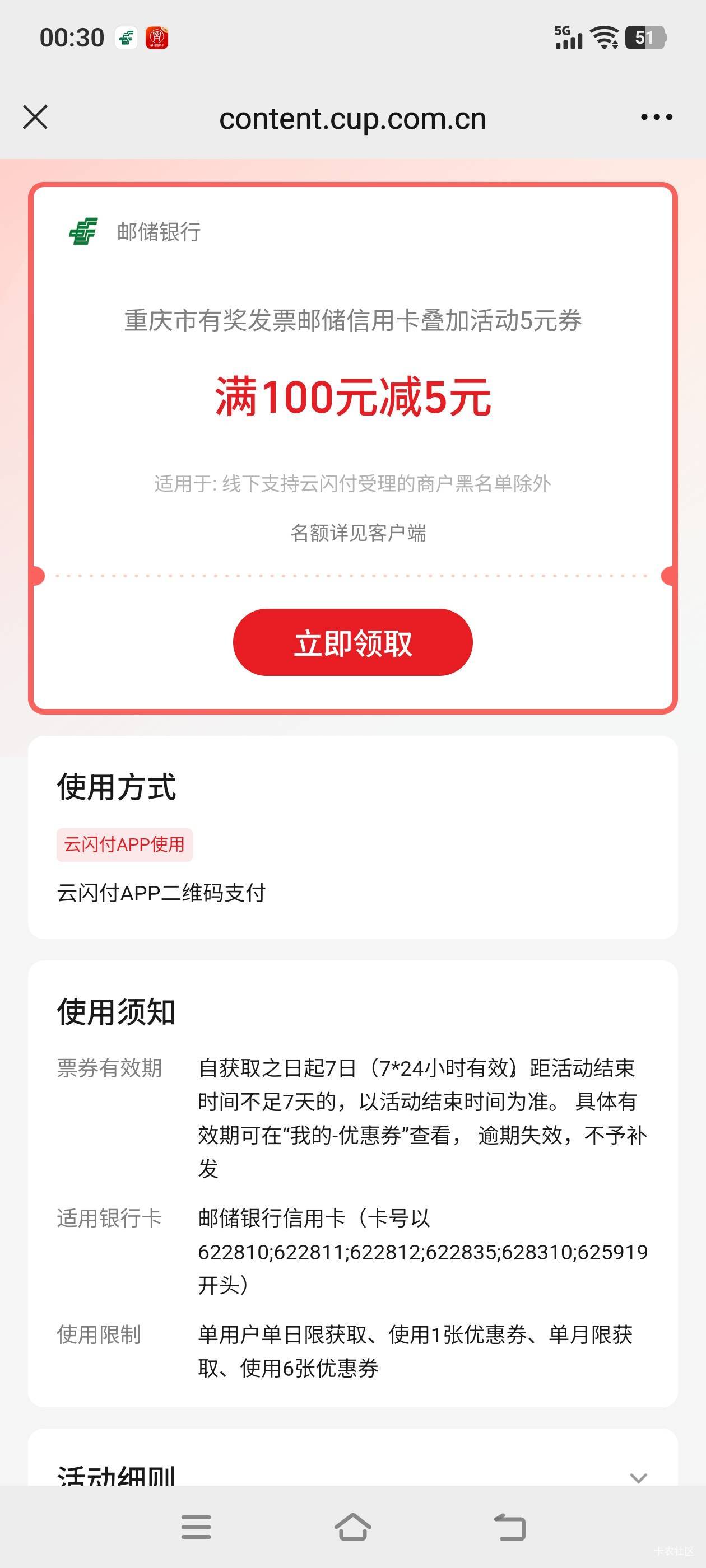Expand the 活动细则 section chevron

click(x=638, y=1477)
